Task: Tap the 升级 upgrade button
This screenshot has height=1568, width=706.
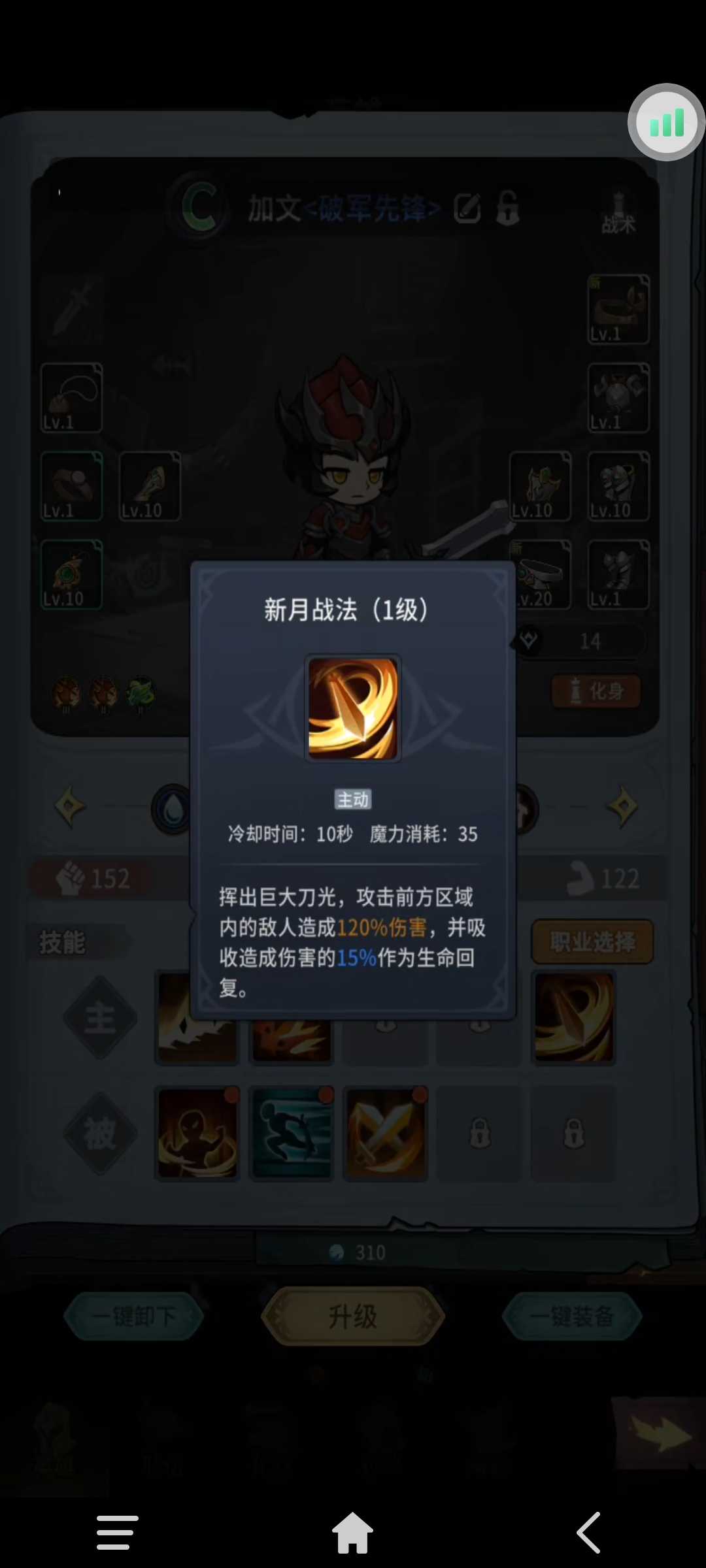Action: (x=352, y=1316)
